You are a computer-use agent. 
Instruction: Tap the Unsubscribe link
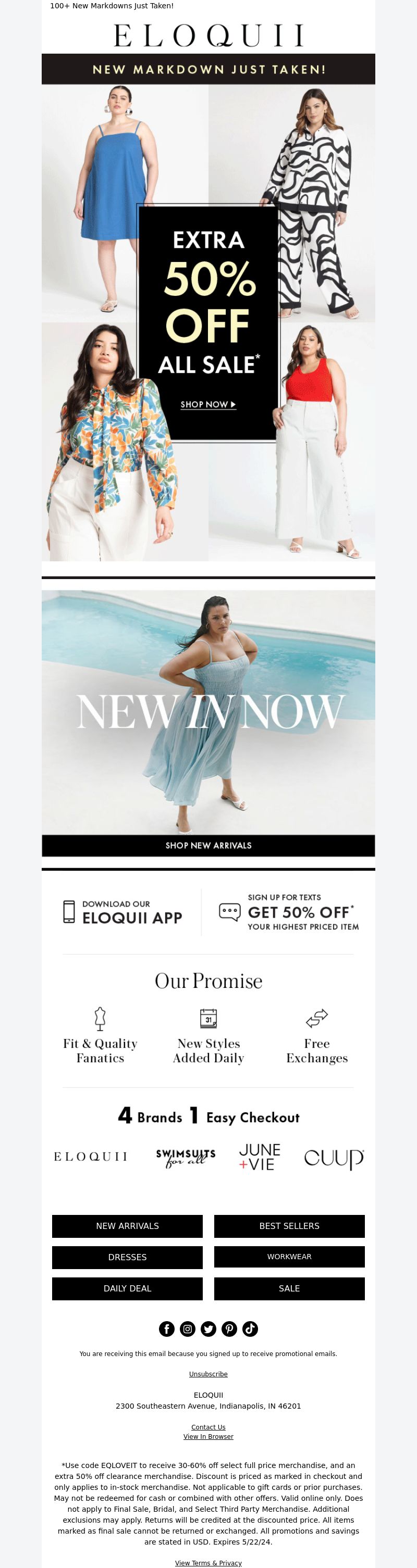(x=208, y=1374)
